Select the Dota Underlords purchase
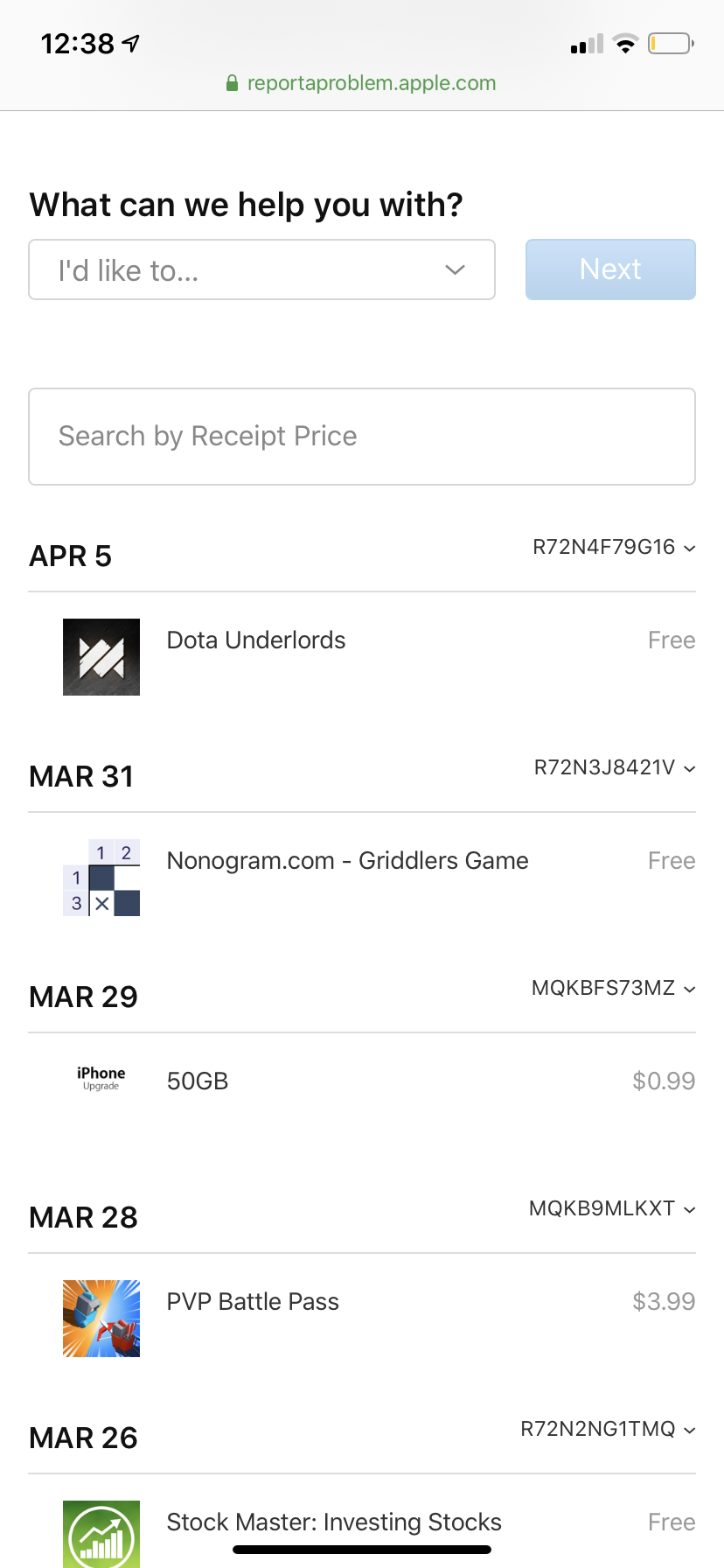 256,640
